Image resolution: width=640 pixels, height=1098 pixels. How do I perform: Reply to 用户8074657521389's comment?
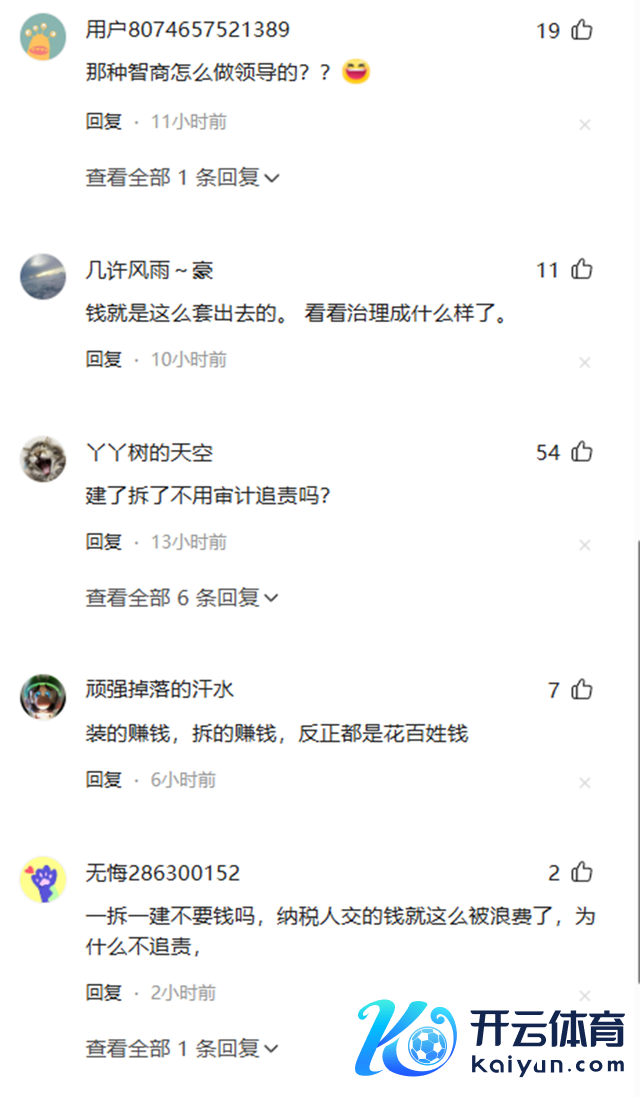pyautogui.click(x=103, y=122)
